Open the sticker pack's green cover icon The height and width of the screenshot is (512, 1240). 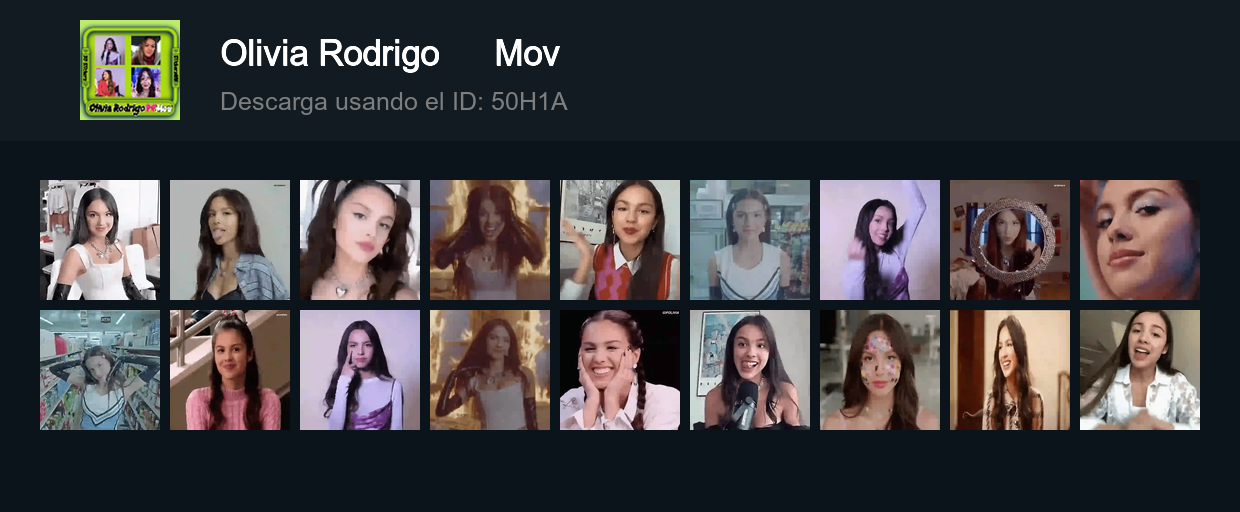(130, 70)
